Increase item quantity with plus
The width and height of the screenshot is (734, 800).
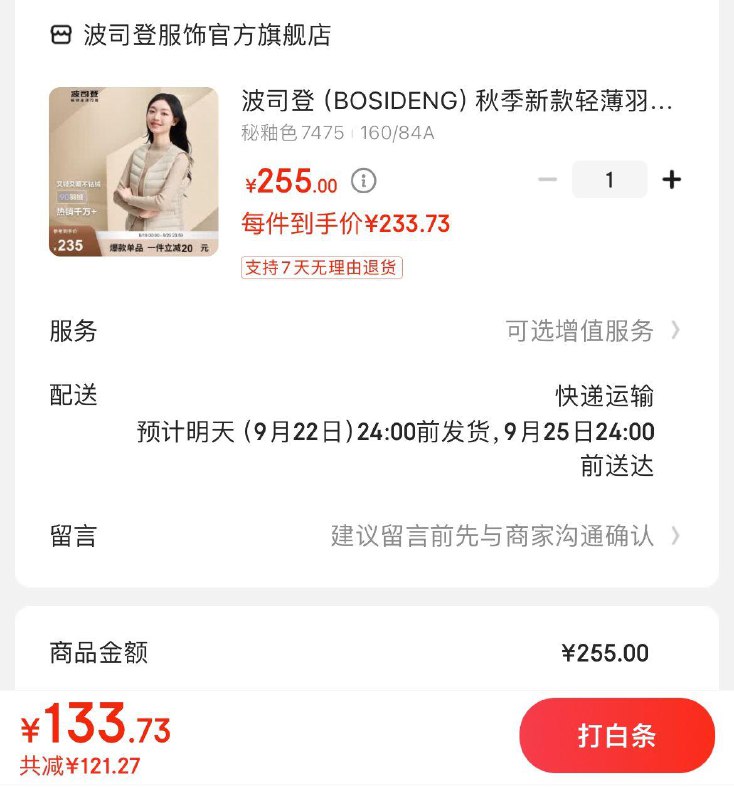click(672, 180)
